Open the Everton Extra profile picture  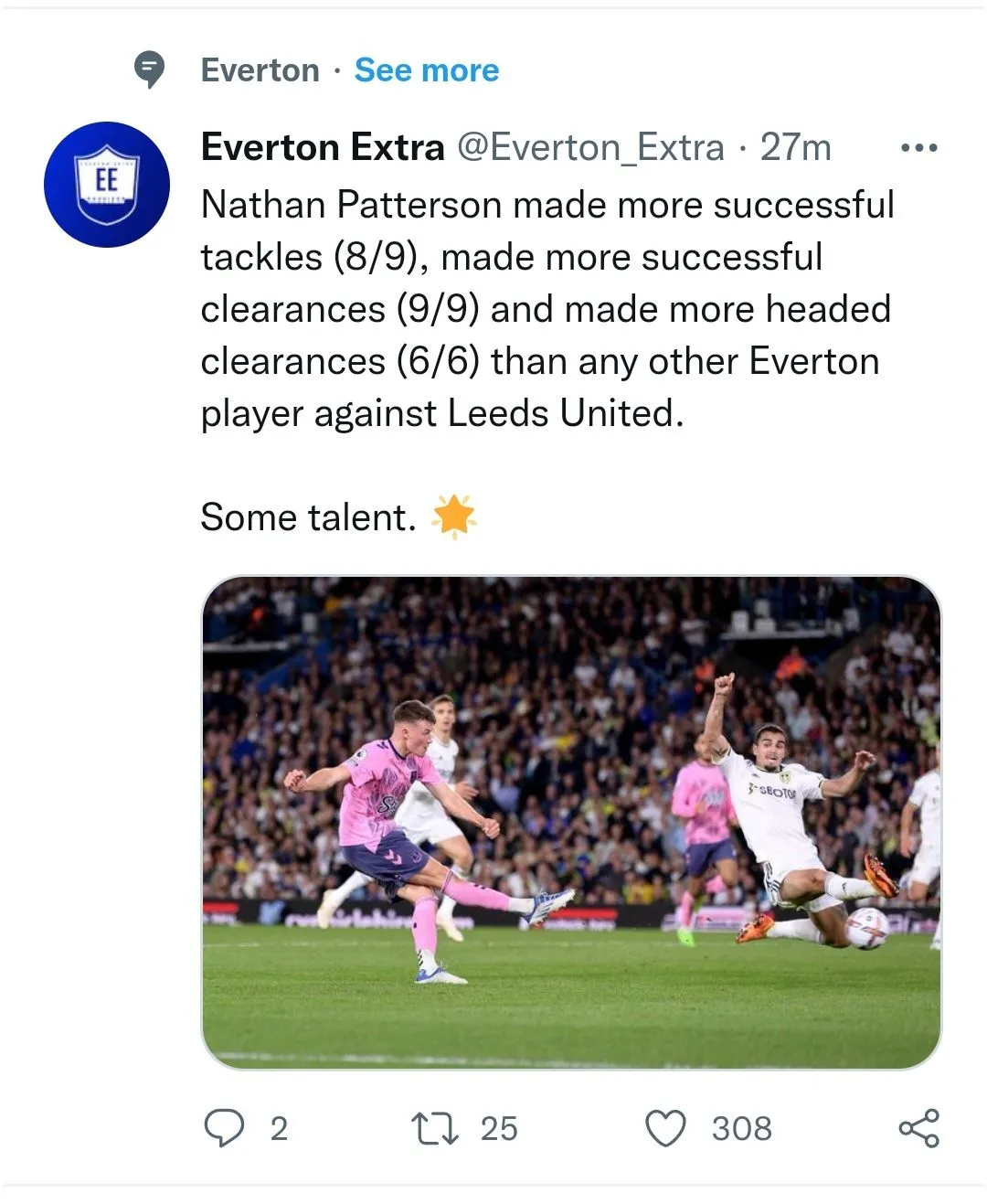(x=107, y=185)
